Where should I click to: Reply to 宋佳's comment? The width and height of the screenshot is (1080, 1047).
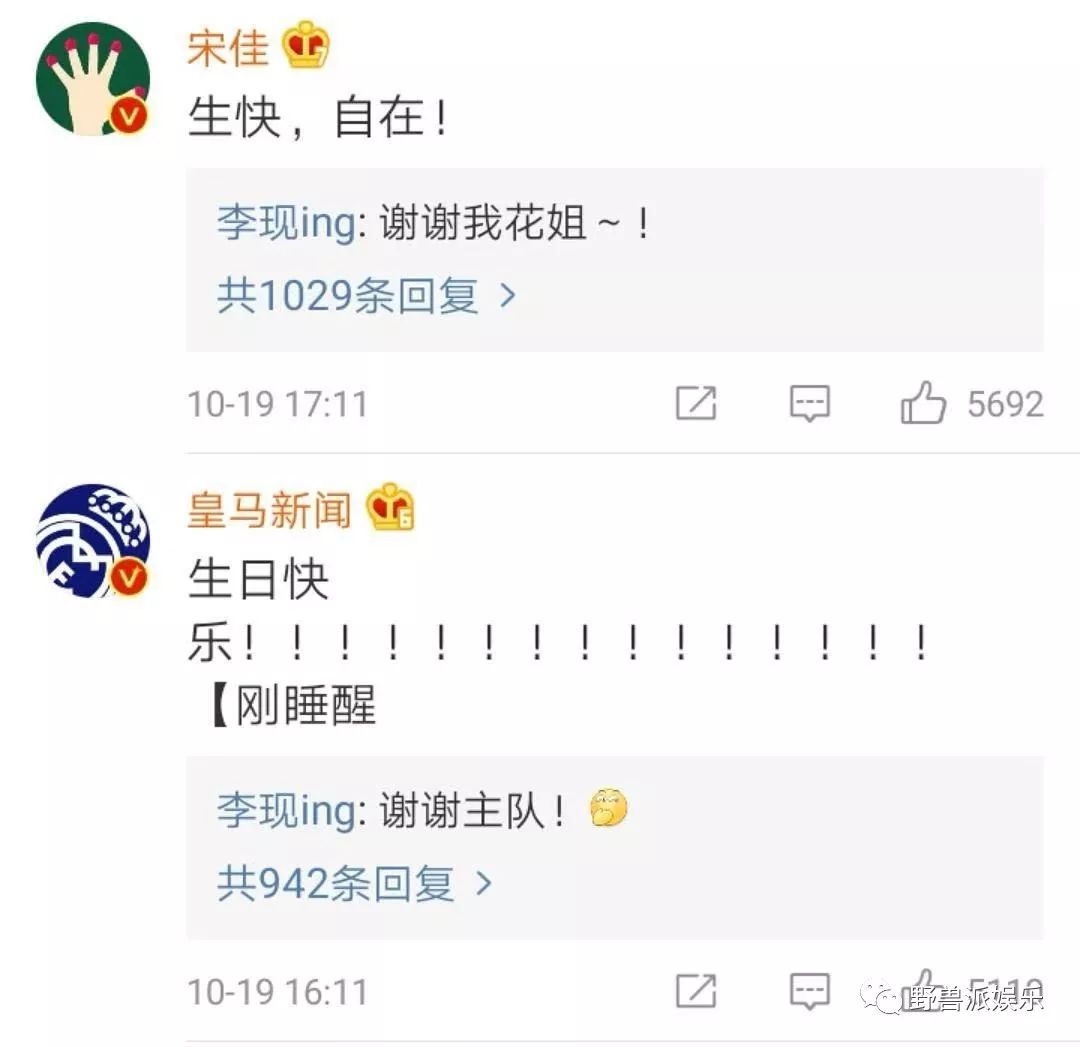point(809,403)
